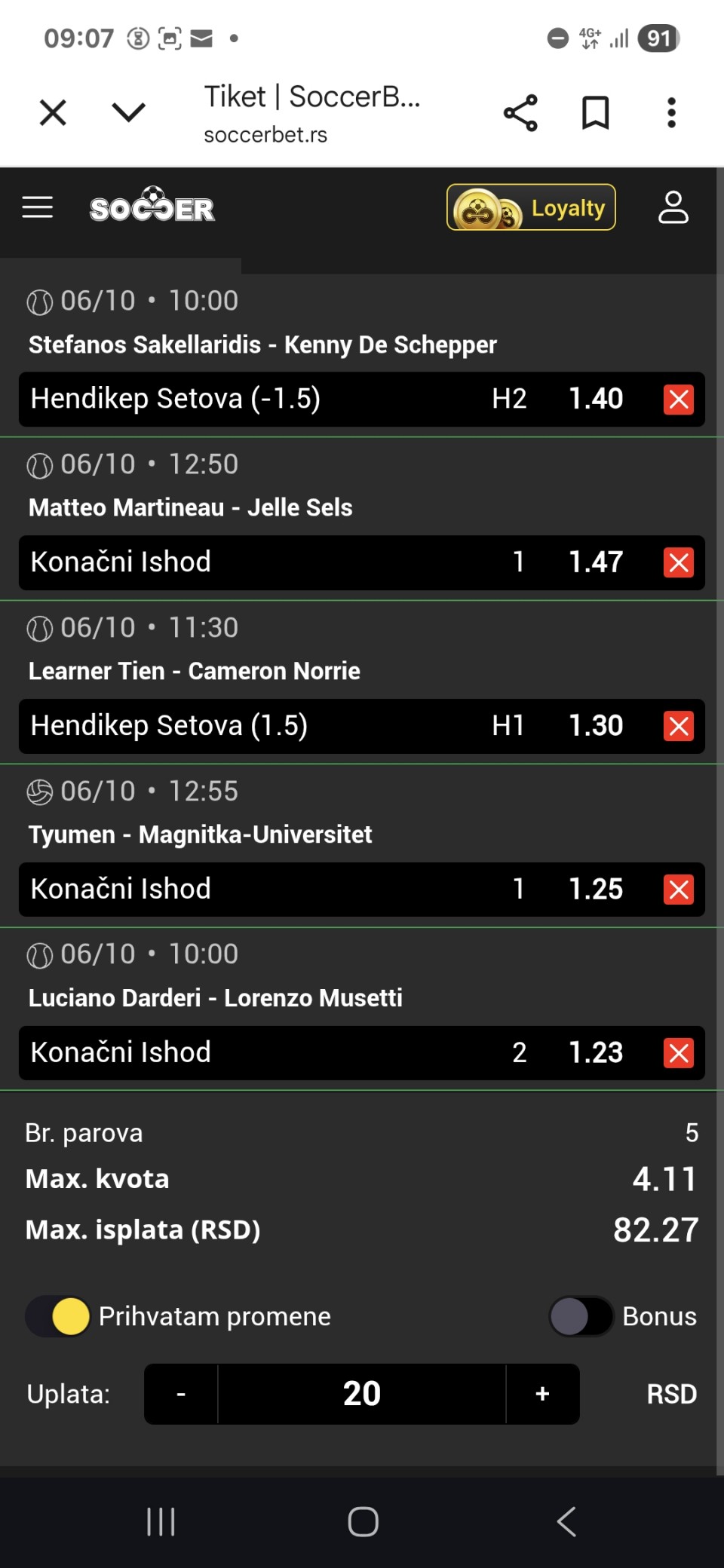Enable the Bonus toggle
This screenshot has width=724, height=1568.
coord(581,1316)
